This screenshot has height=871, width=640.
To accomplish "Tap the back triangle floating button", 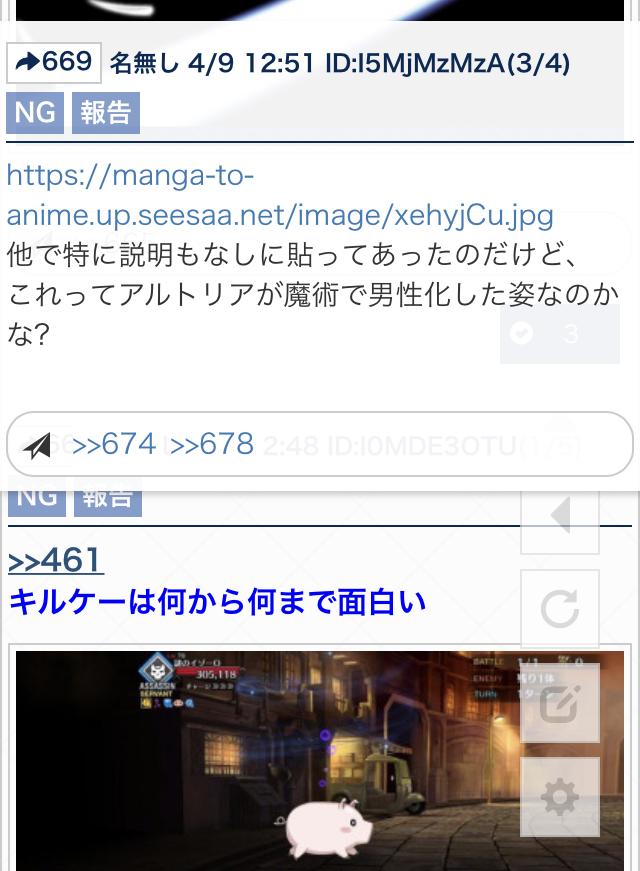I will coord(560,517).
